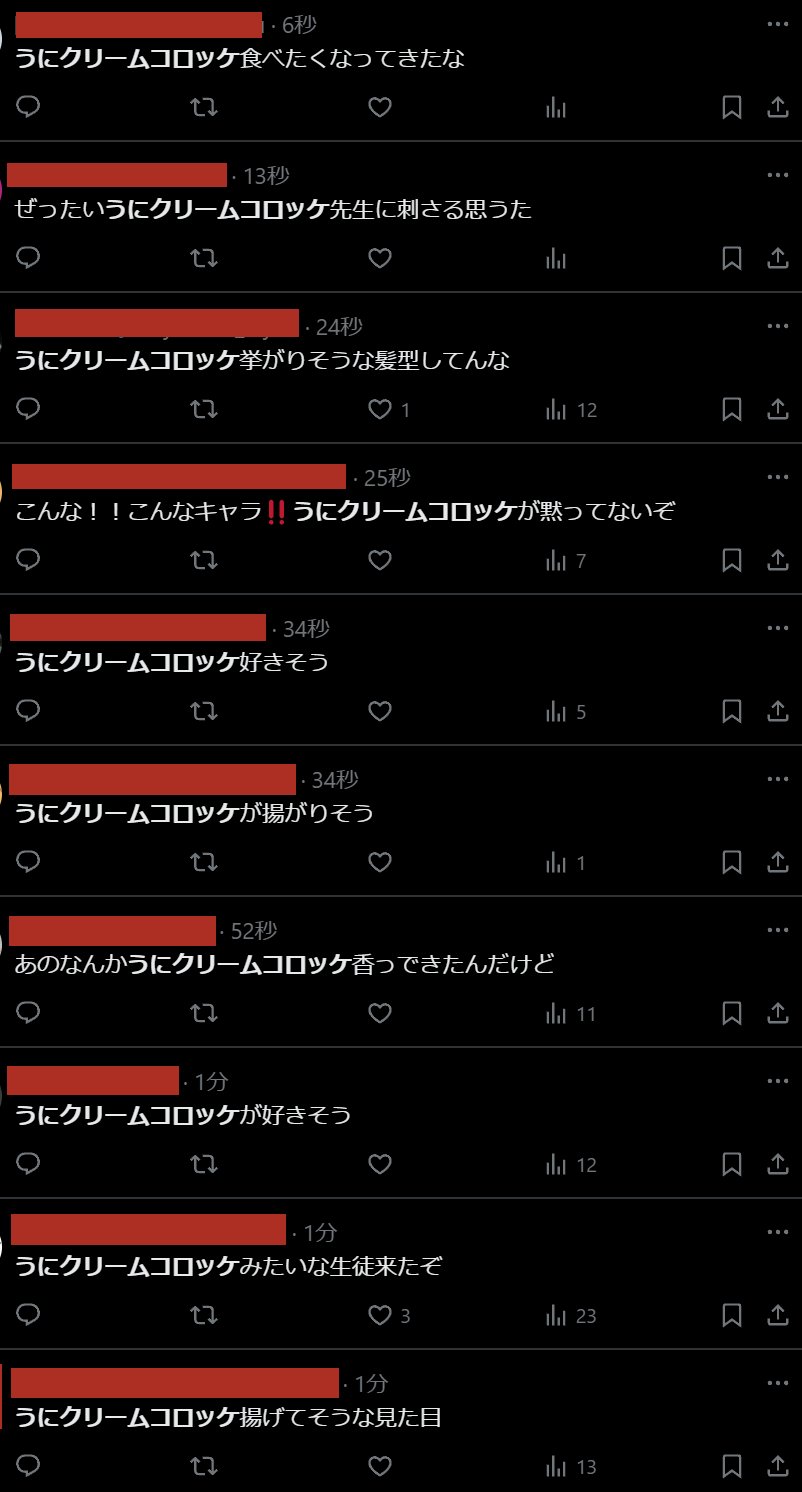The width and height of the screenshot is (802, 1492).
Task: Share the post ending 揚げてそうな見た目
Action: 778,1466
